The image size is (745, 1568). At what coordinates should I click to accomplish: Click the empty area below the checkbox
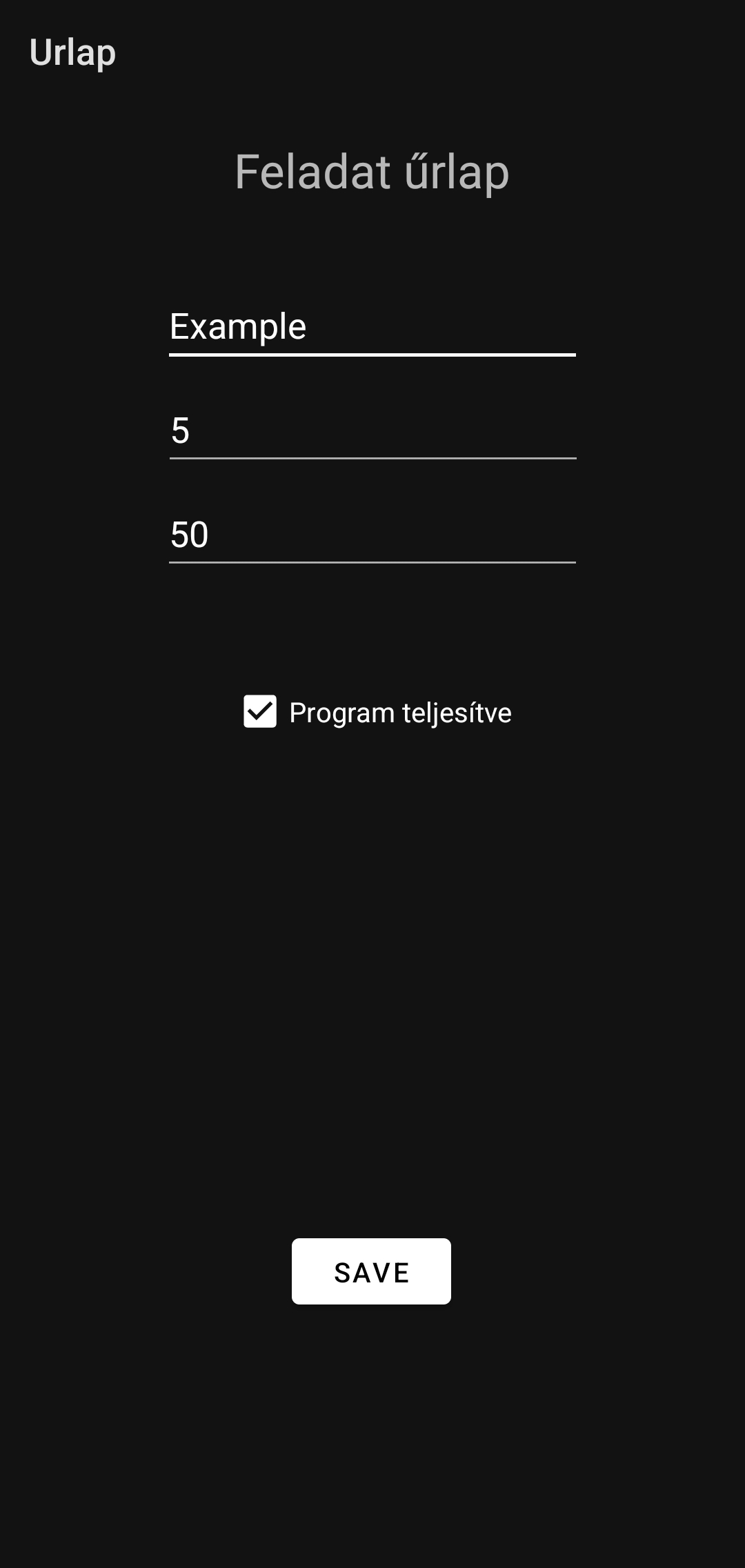point(372,966)
